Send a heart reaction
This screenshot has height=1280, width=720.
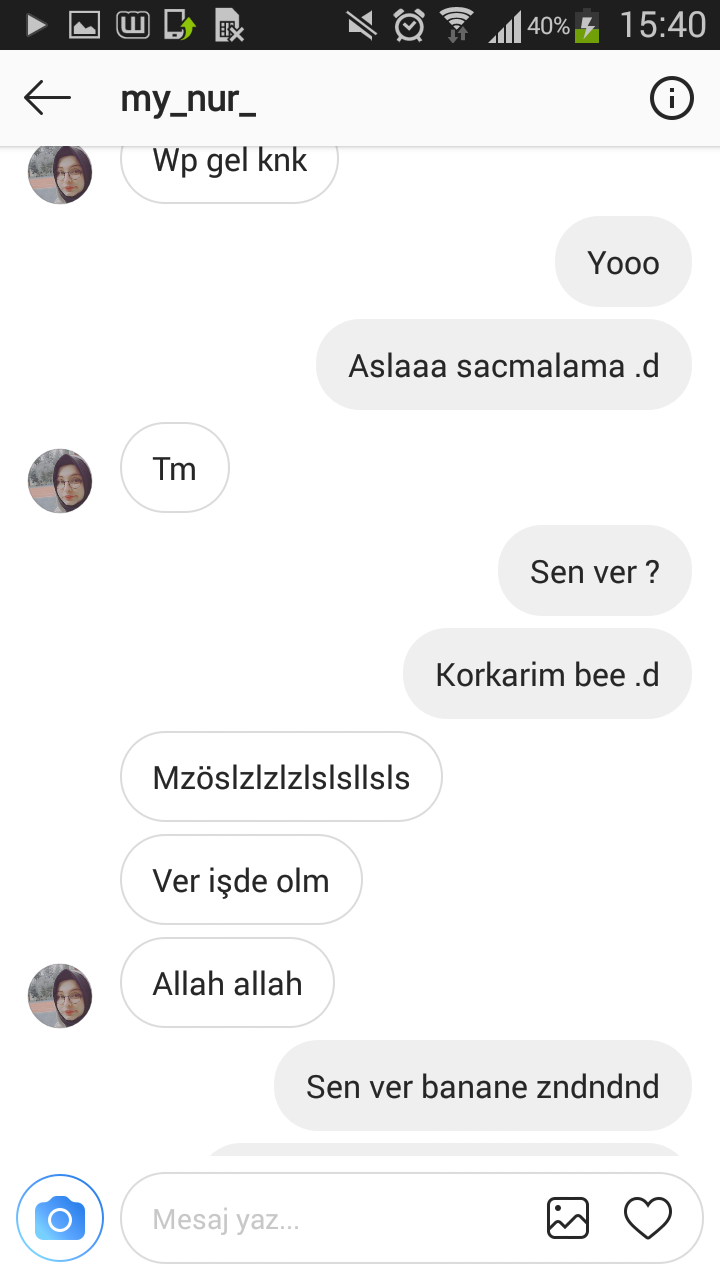tap(647, 1218)
